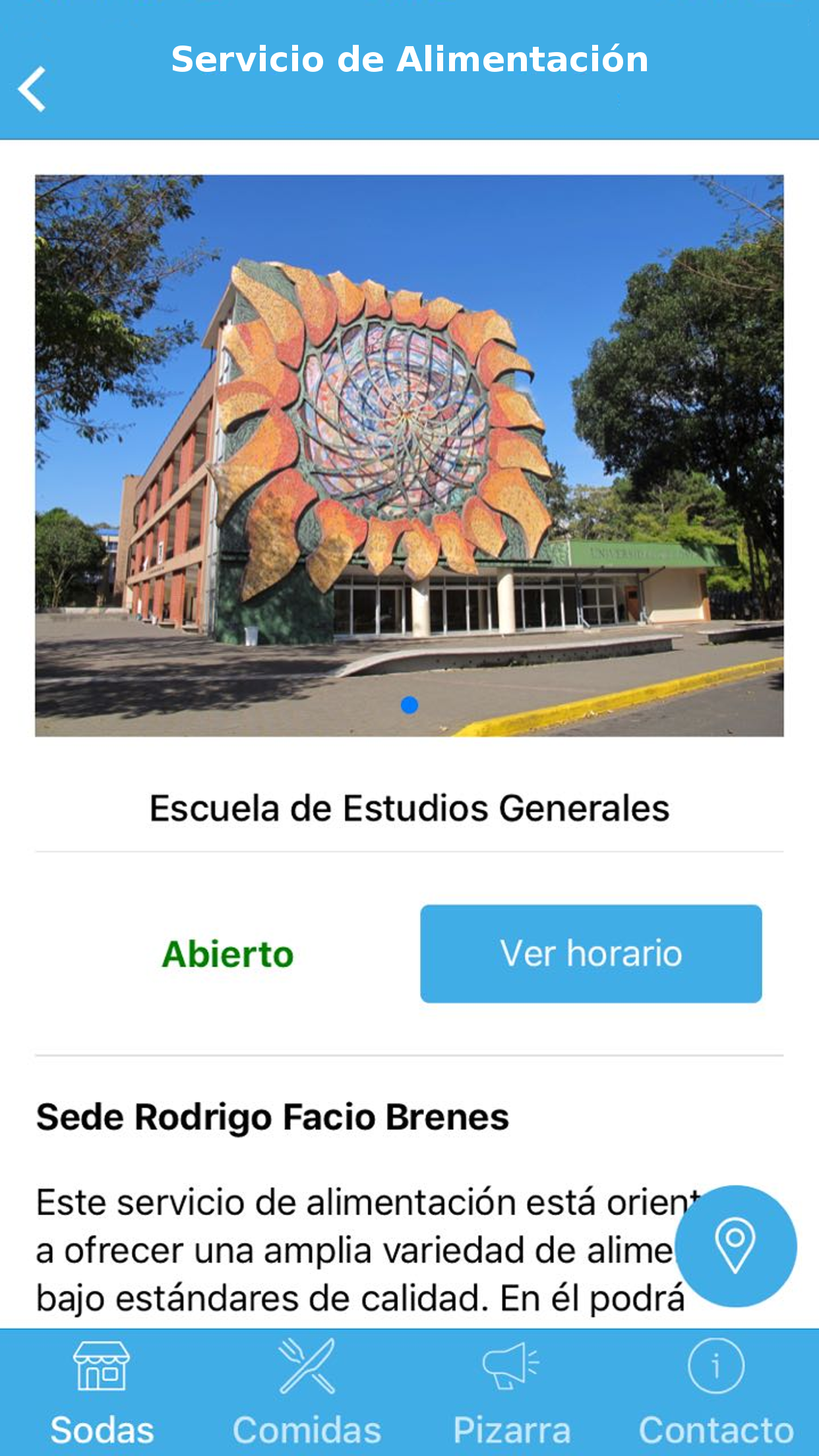819x1456 pixels.
Task: Tap the green Abierto status label
Action: point(228,954)
